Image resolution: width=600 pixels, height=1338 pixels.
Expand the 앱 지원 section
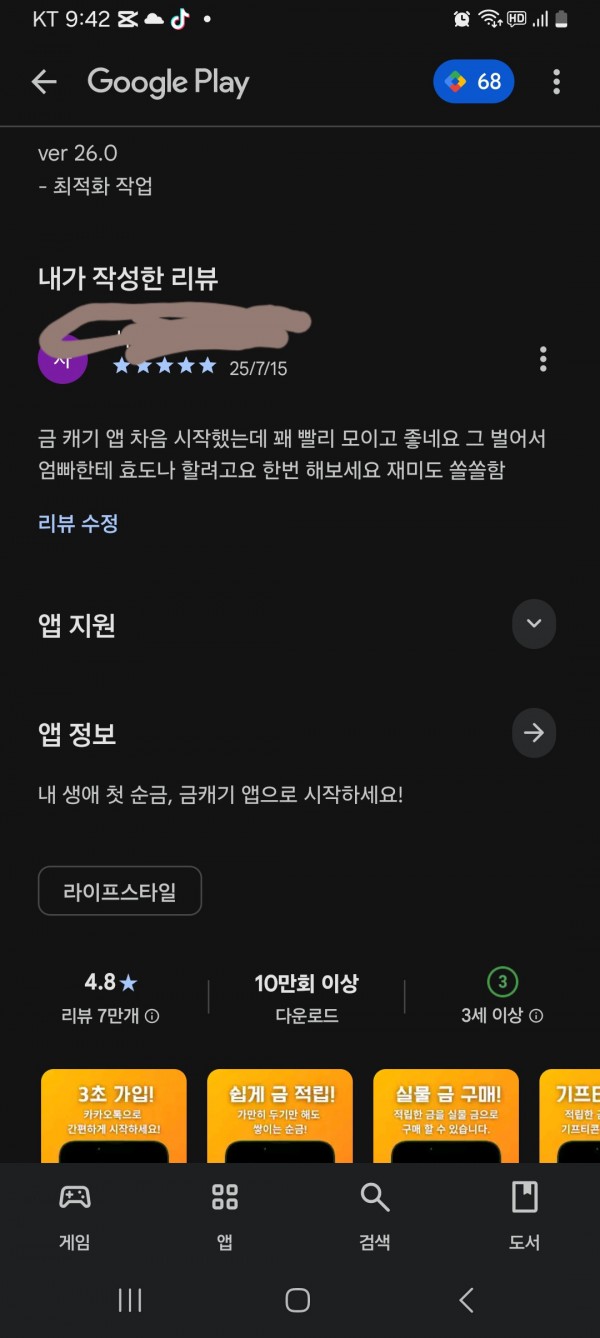click(x=534, y=624)
